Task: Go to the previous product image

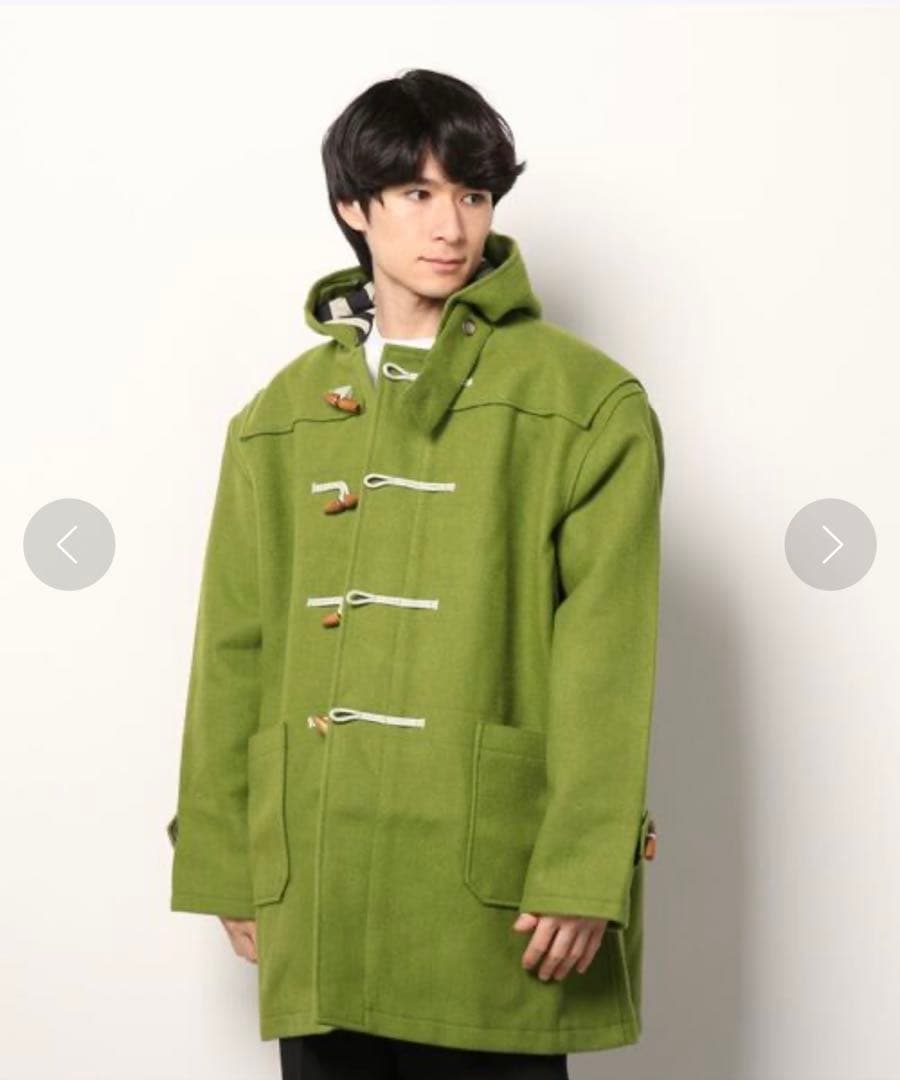Action: (x=69, y=544)
